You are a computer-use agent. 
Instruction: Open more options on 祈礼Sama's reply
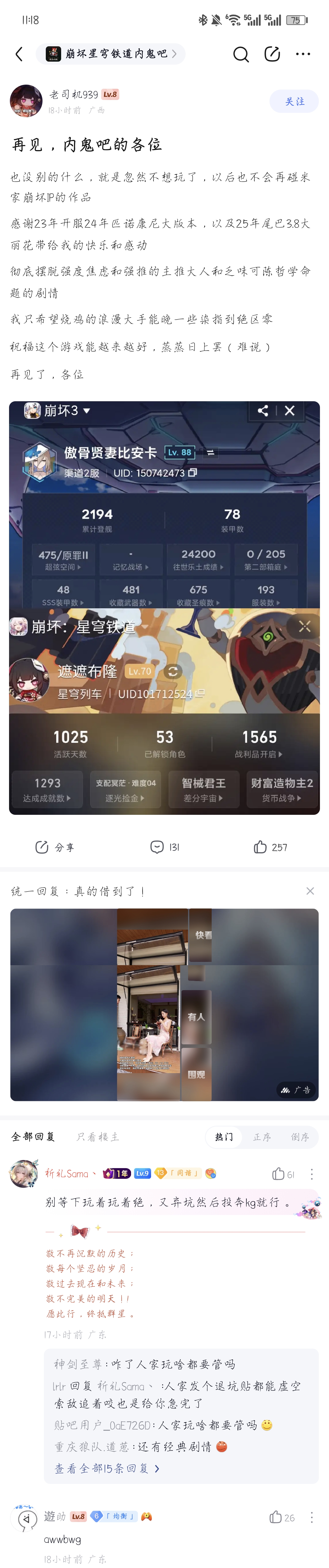coord(311,1174)
